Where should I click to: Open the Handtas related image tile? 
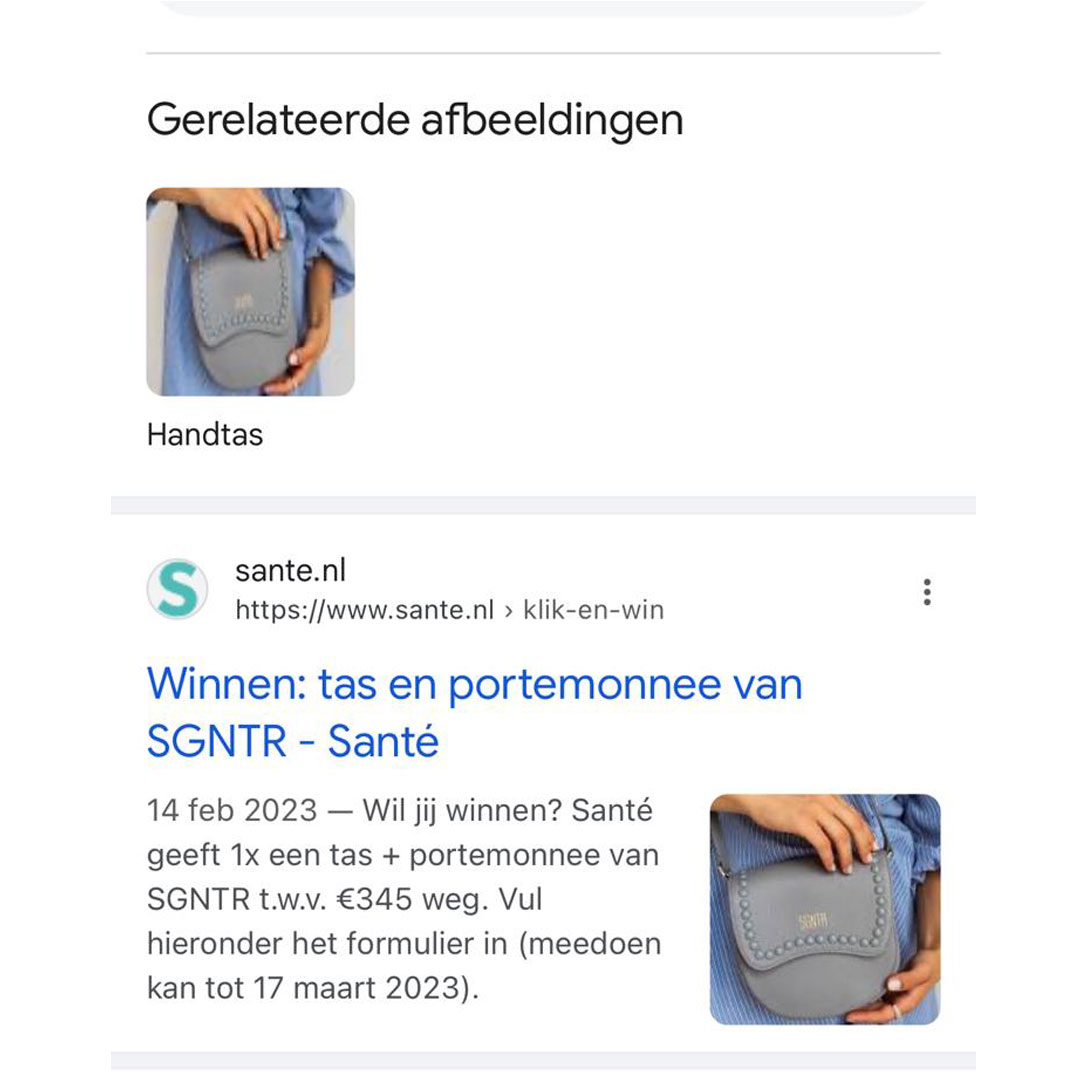point(250,292)
